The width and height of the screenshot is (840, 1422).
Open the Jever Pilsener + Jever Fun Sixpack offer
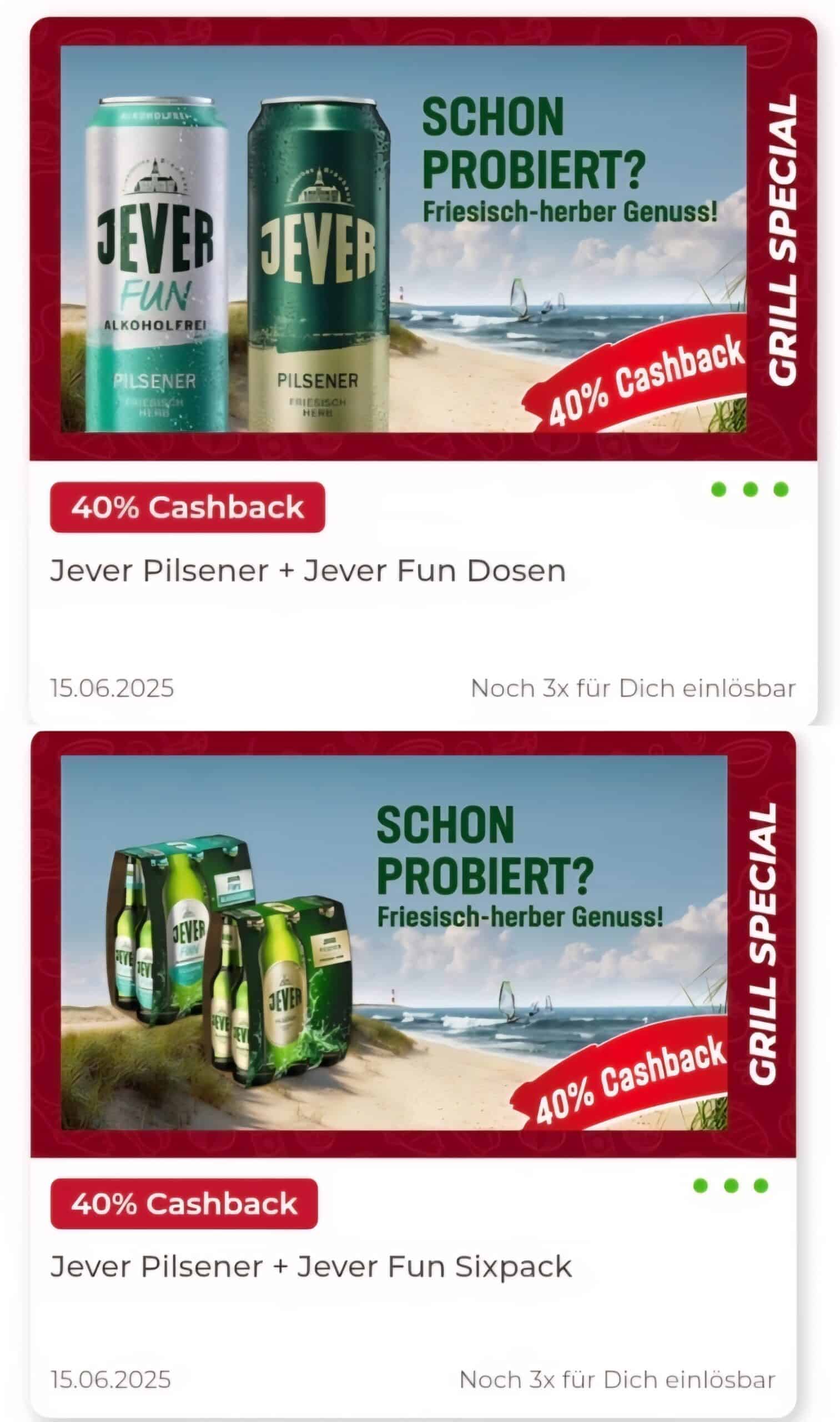pyautogui.click(x=413, y=1074)
